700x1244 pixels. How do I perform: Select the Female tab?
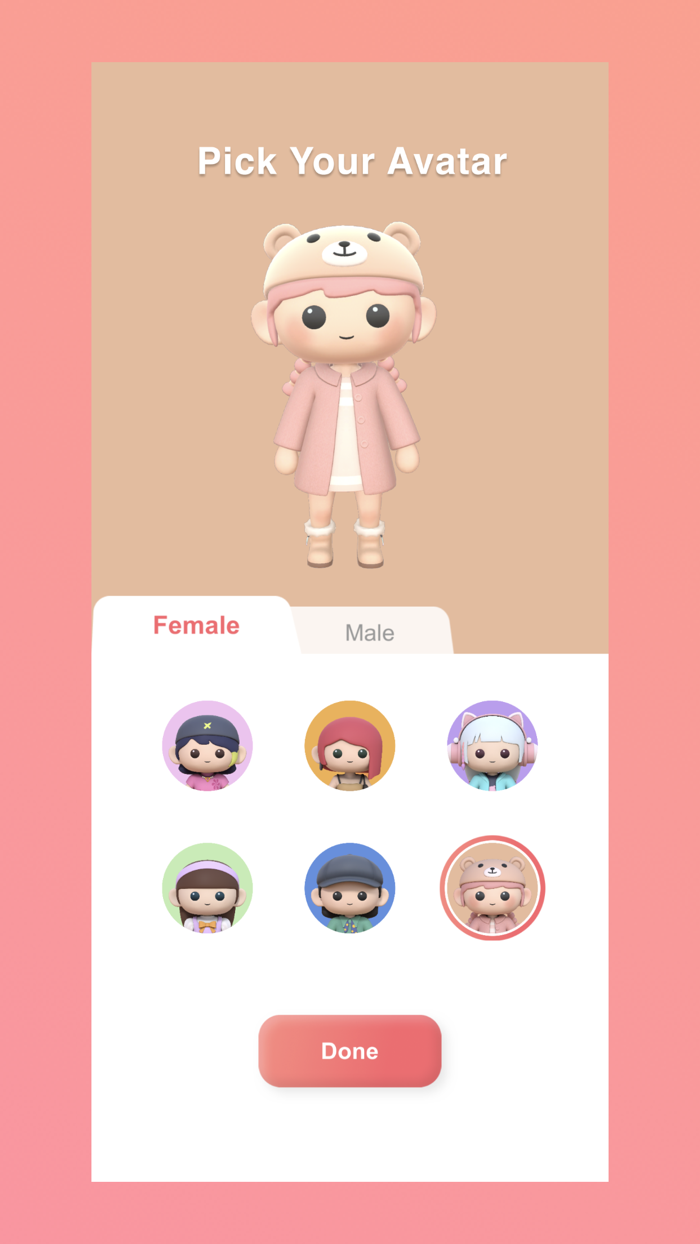click(x=196, y=626)
